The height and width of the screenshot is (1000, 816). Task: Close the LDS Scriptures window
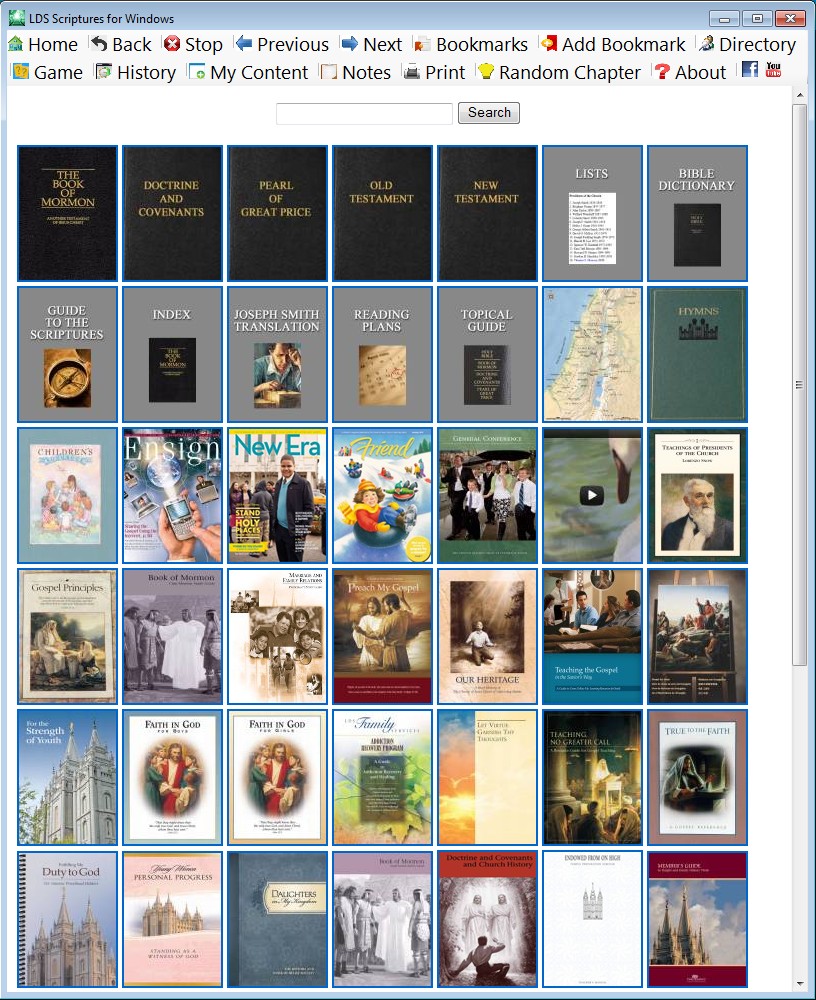point(789,18)
